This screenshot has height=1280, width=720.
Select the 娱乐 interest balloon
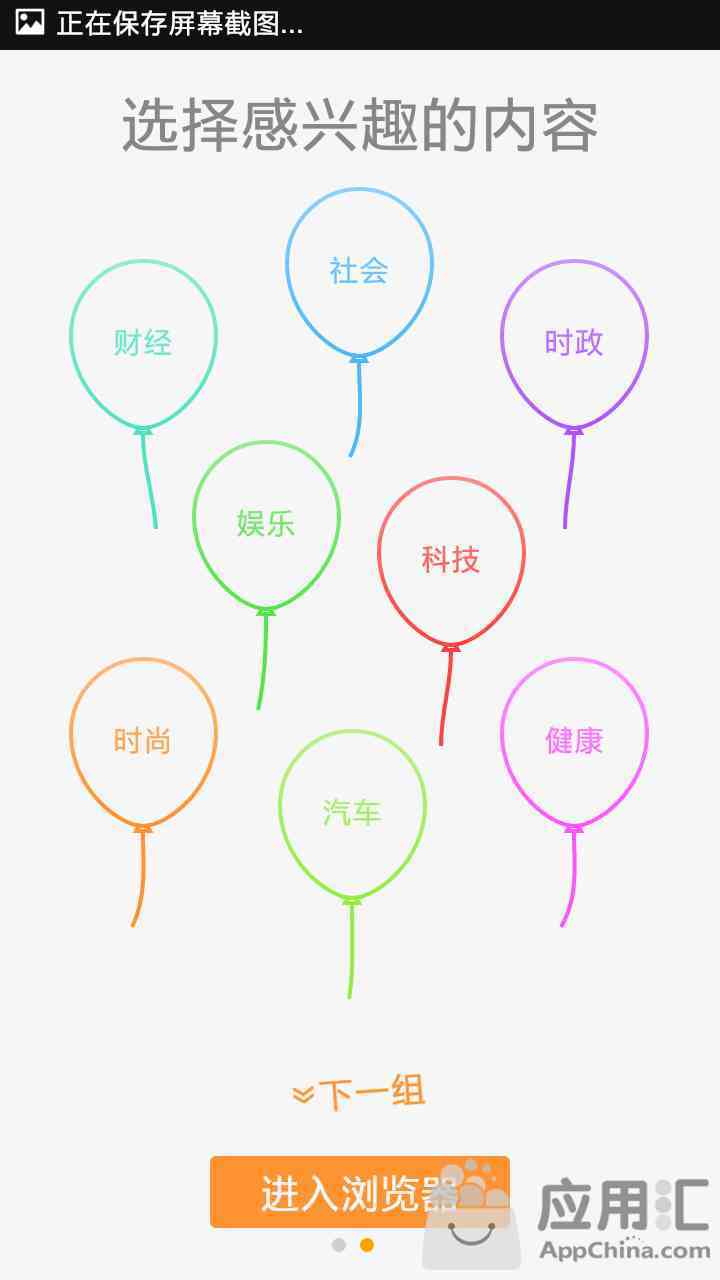click(x=266, y=524)
